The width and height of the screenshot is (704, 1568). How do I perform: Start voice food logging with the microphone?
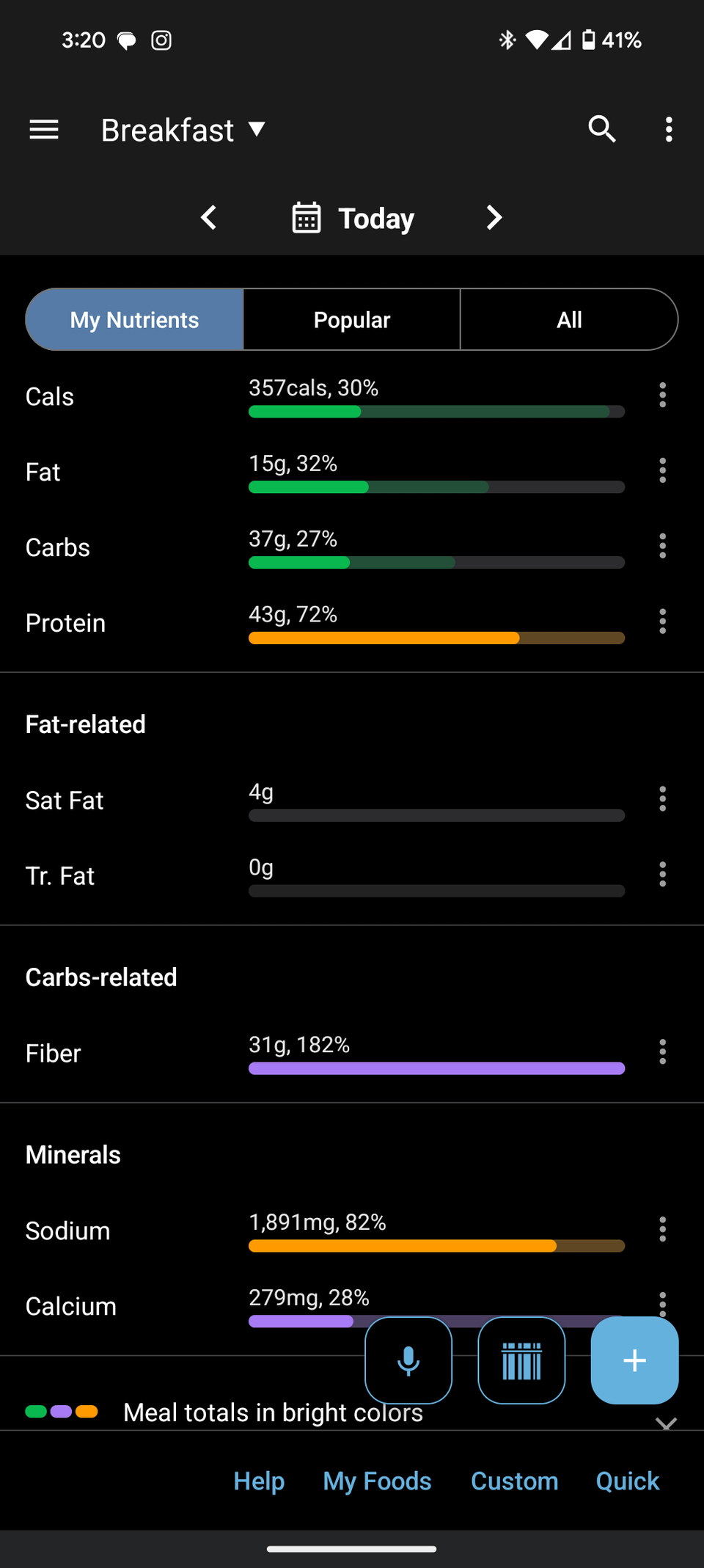coord(408,1360)
